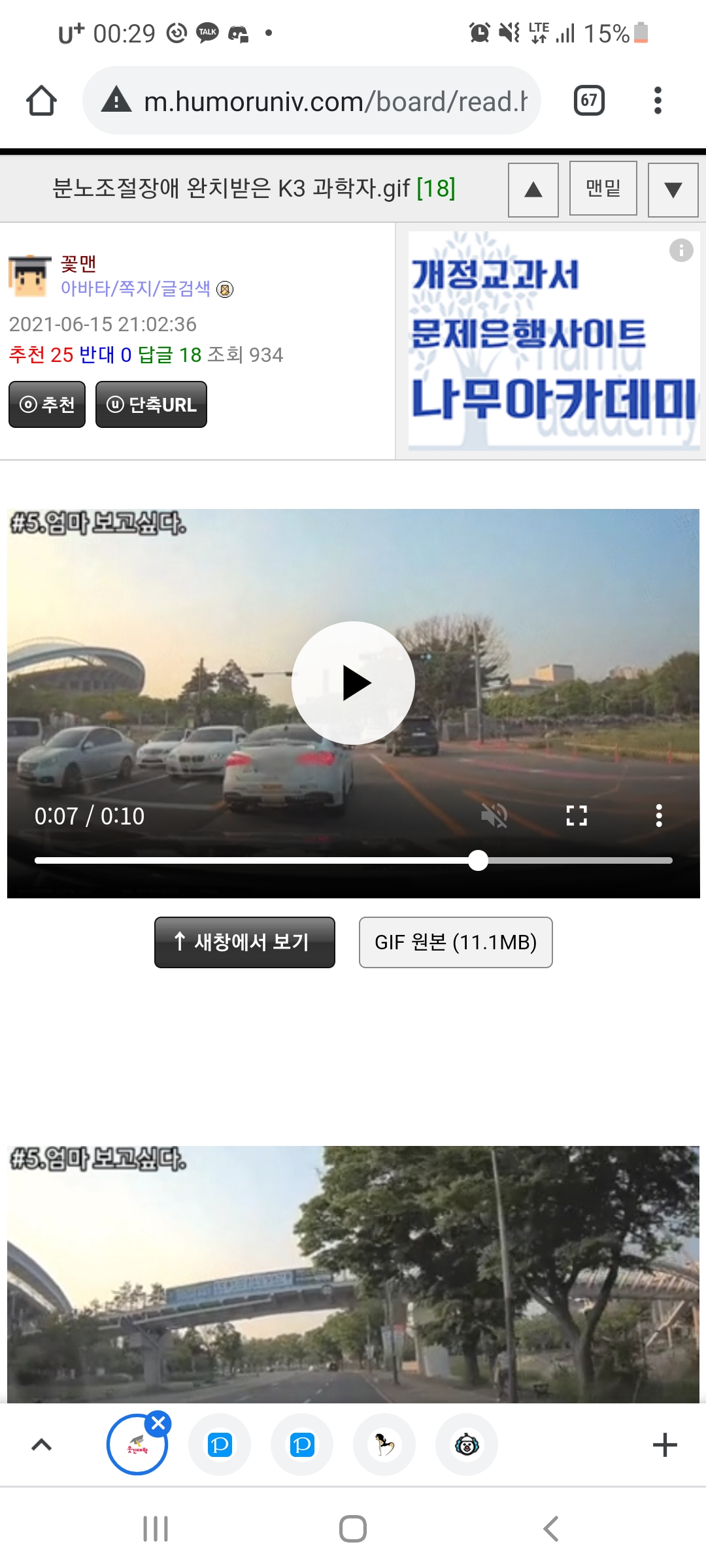Open the browser overflow menu
Screen dimensions: 706x1568
[658, 101]
